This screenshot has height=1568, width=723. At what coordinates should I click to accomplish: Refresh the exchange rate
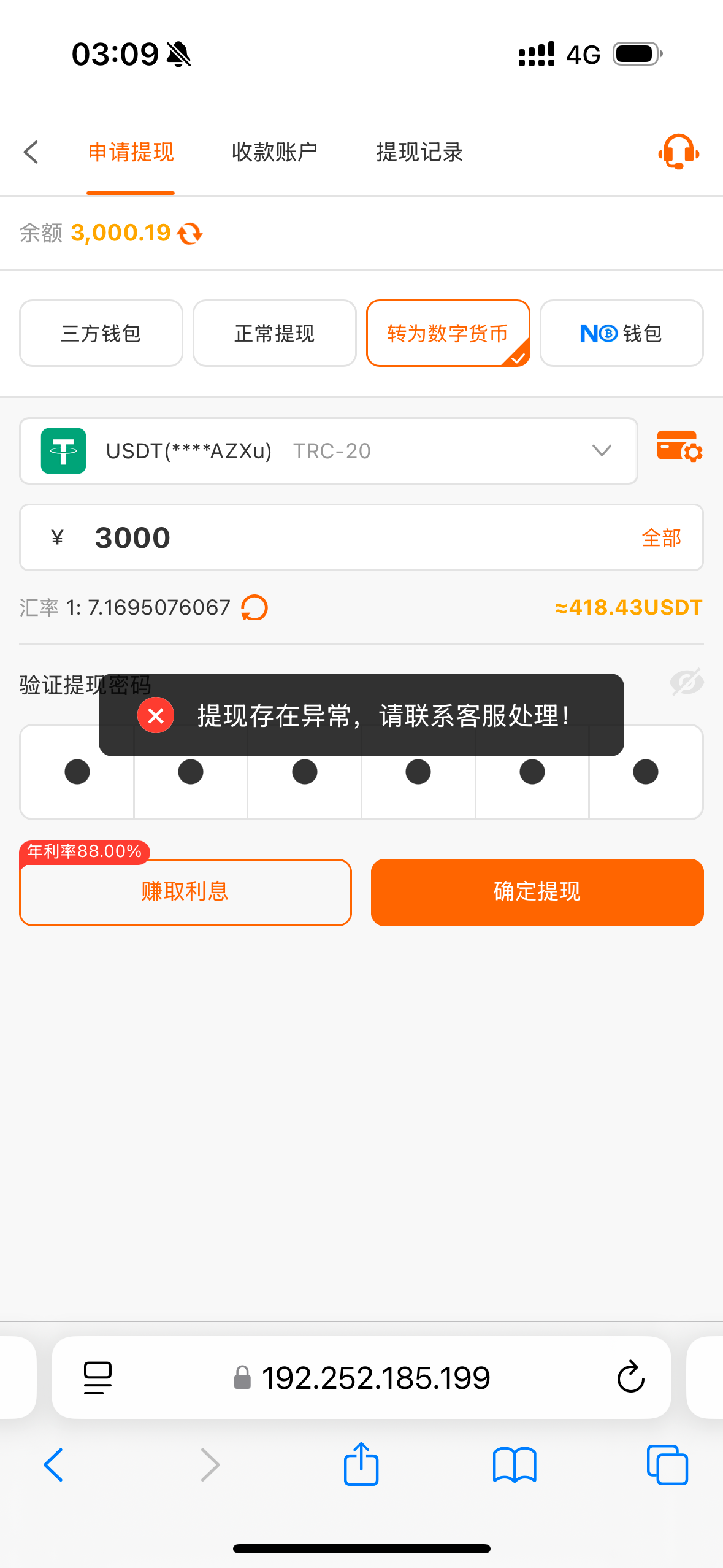pos(254,608)
